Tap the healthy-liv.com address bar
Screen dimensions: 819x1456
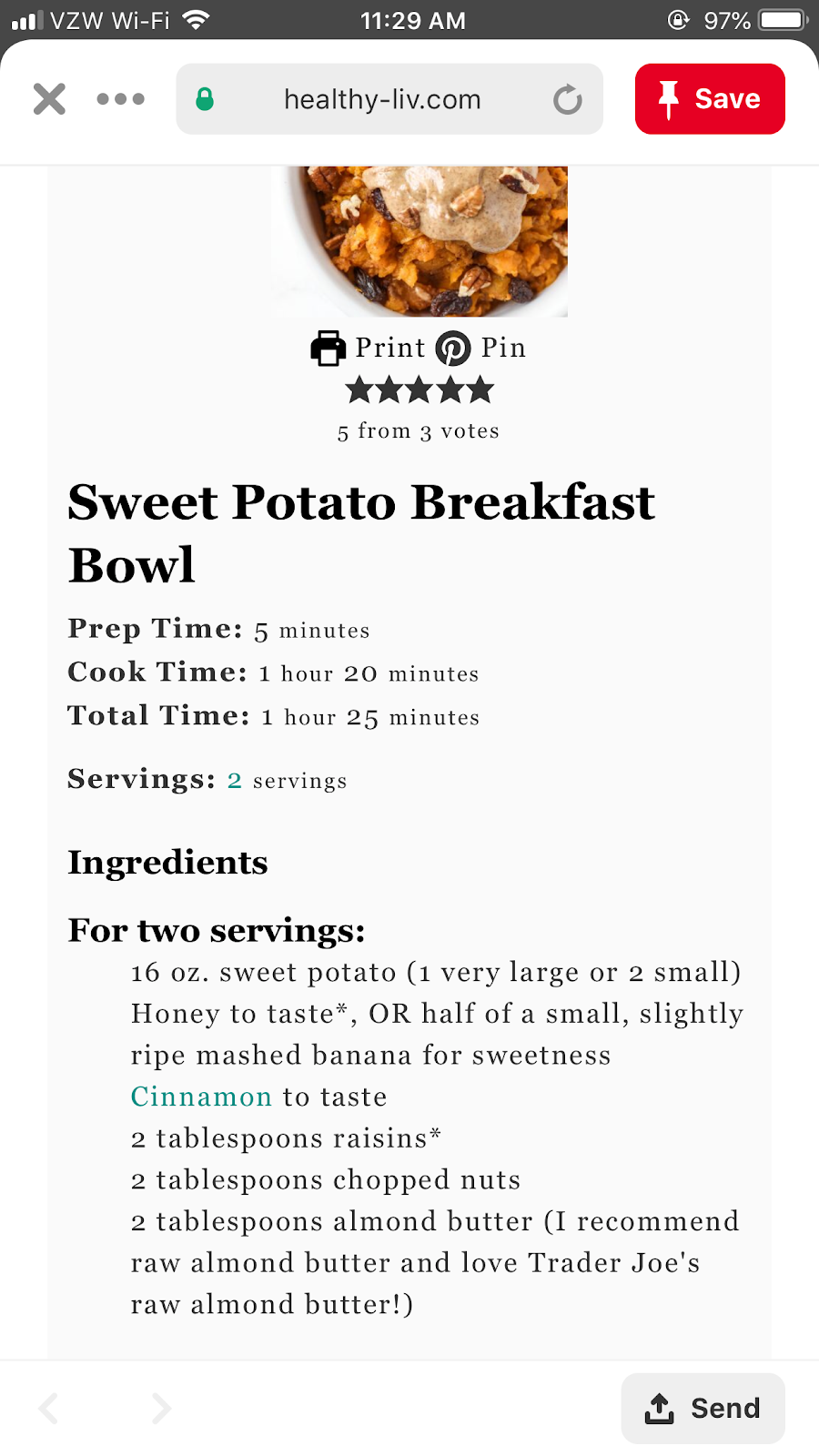coord(382,99)
